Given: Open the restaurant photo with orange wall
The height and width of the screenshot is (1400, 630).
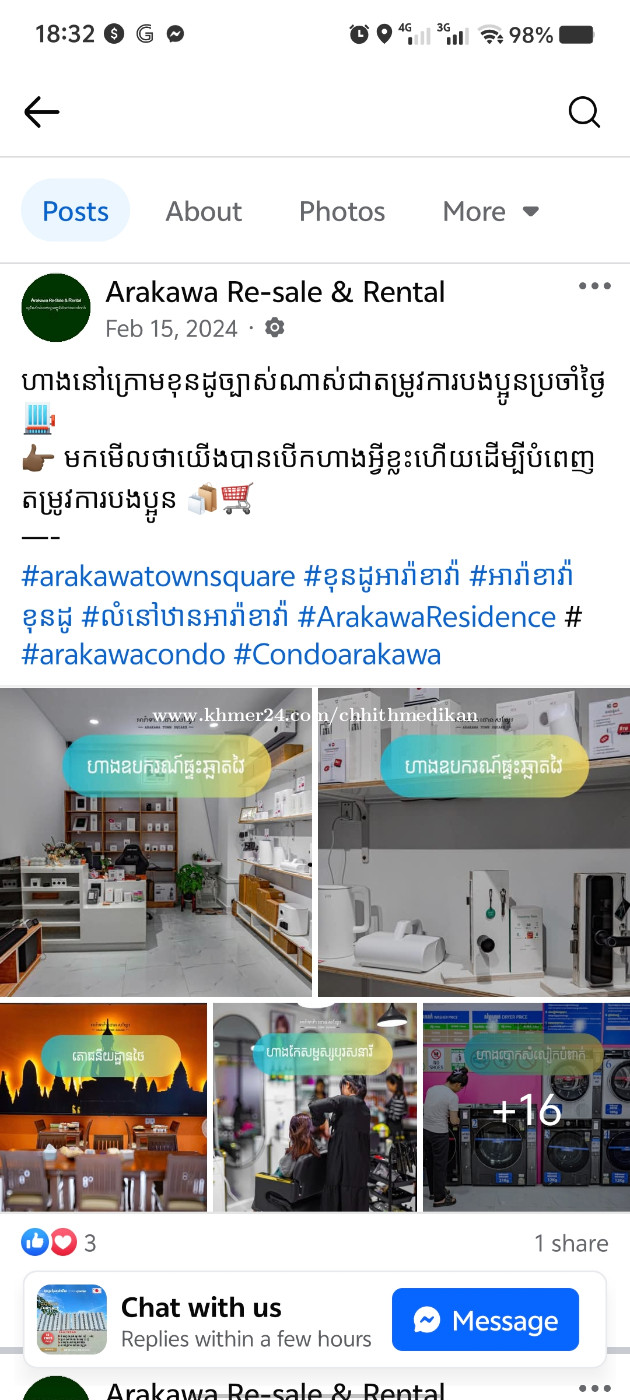Looking at the screenshot, I should pos(103,1107).
